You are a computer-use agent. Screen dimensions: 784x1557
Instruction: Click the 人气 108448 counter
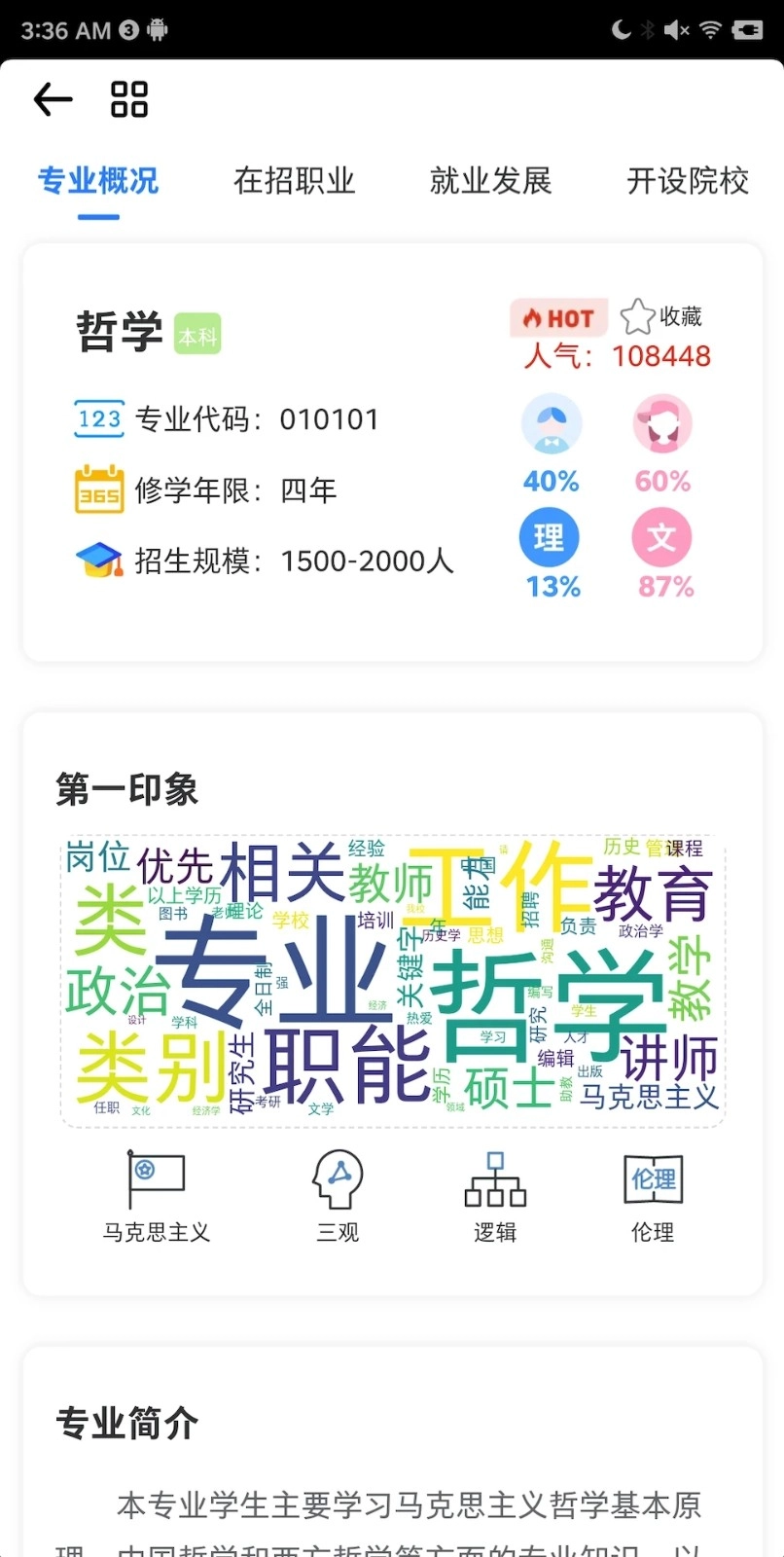click(619, 356)
